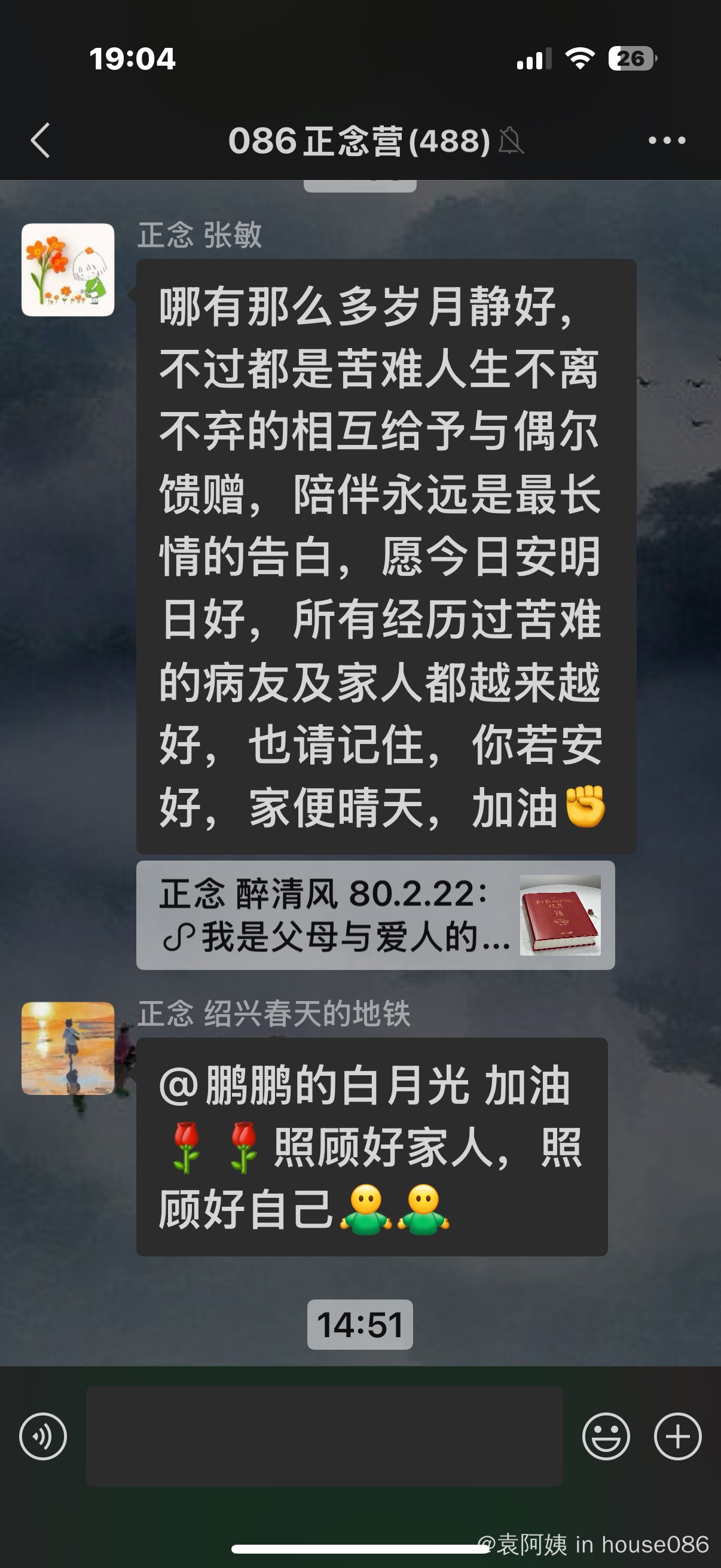
Task: Open the group chat overflow menu
Action: [x=666, y=141]
